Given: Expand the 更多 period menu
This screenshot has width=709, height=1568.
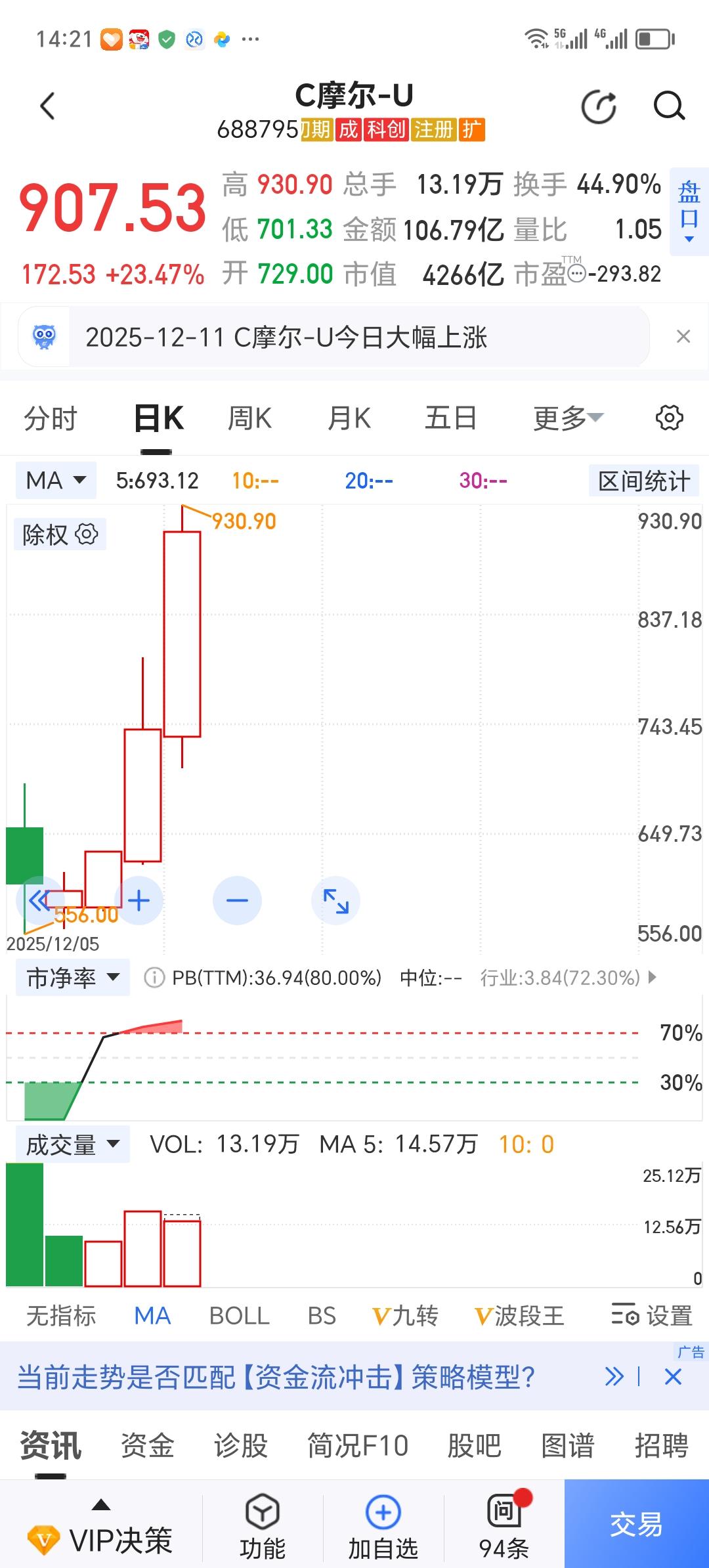Looking at the screenshot, I should [567, 418].
